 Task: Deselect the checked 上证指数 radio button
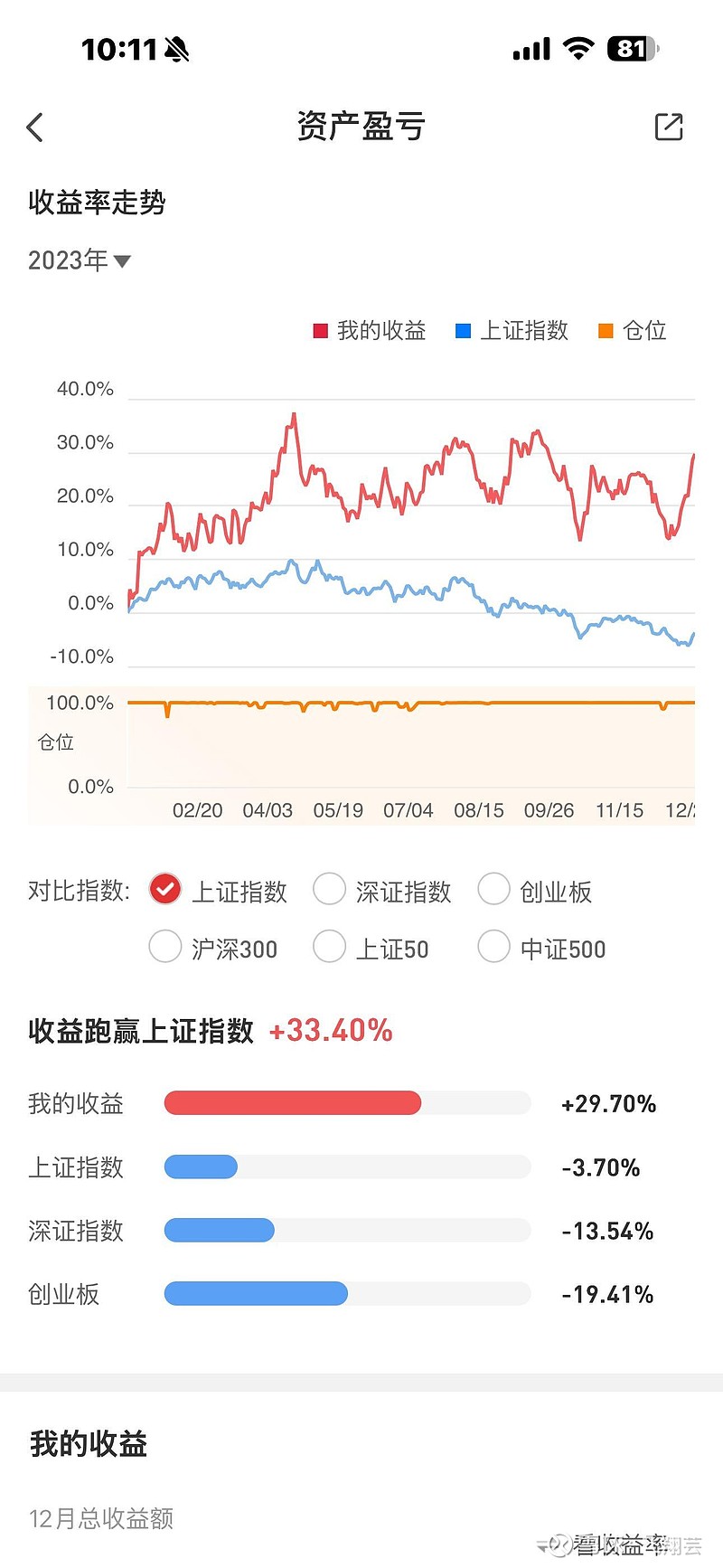tap(164, 890)
